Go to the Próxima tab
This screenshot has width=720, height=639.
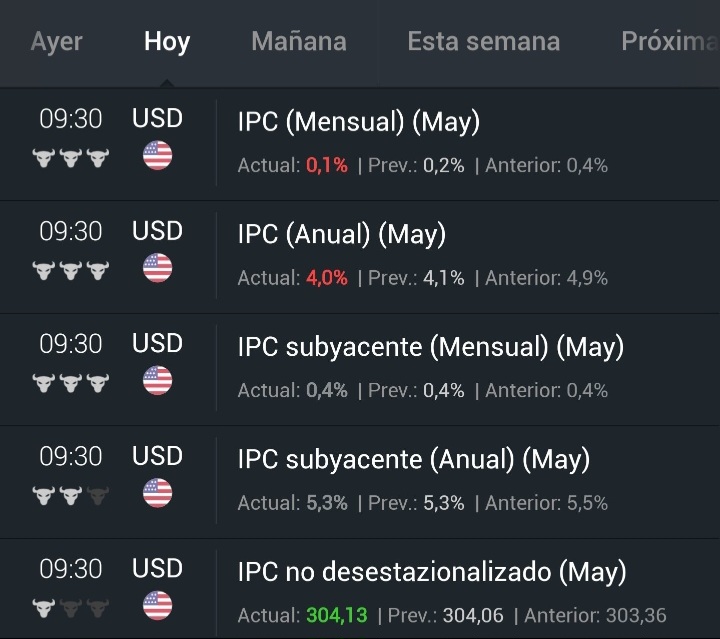click(x=668, y=42)
